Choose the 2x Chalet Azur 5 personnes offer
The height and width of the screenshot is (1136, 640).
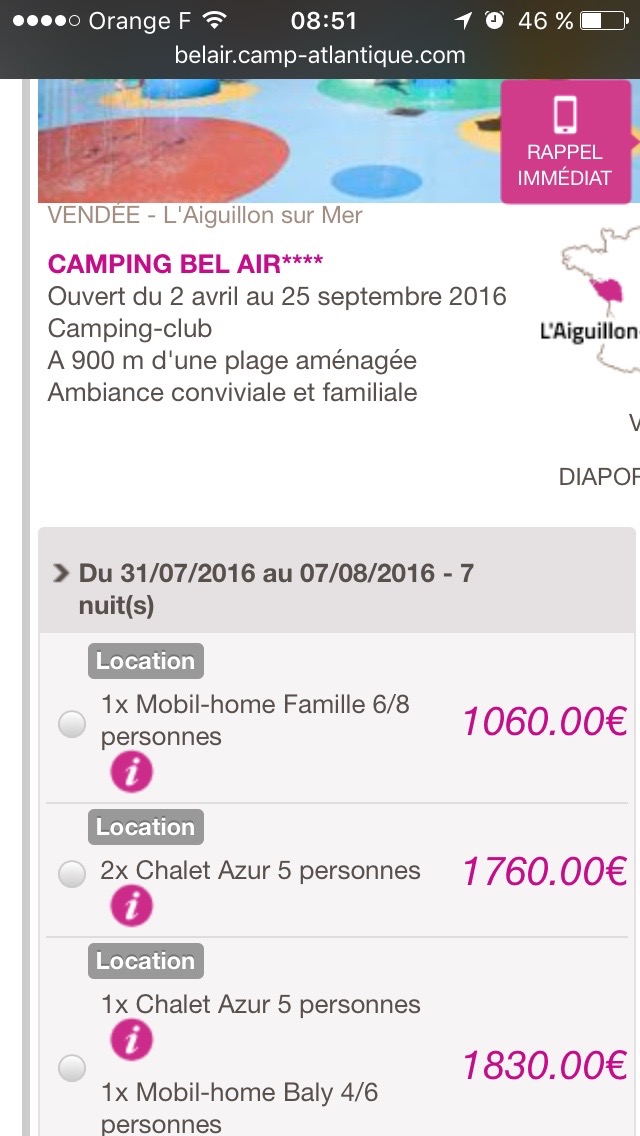tap(72, 875)
